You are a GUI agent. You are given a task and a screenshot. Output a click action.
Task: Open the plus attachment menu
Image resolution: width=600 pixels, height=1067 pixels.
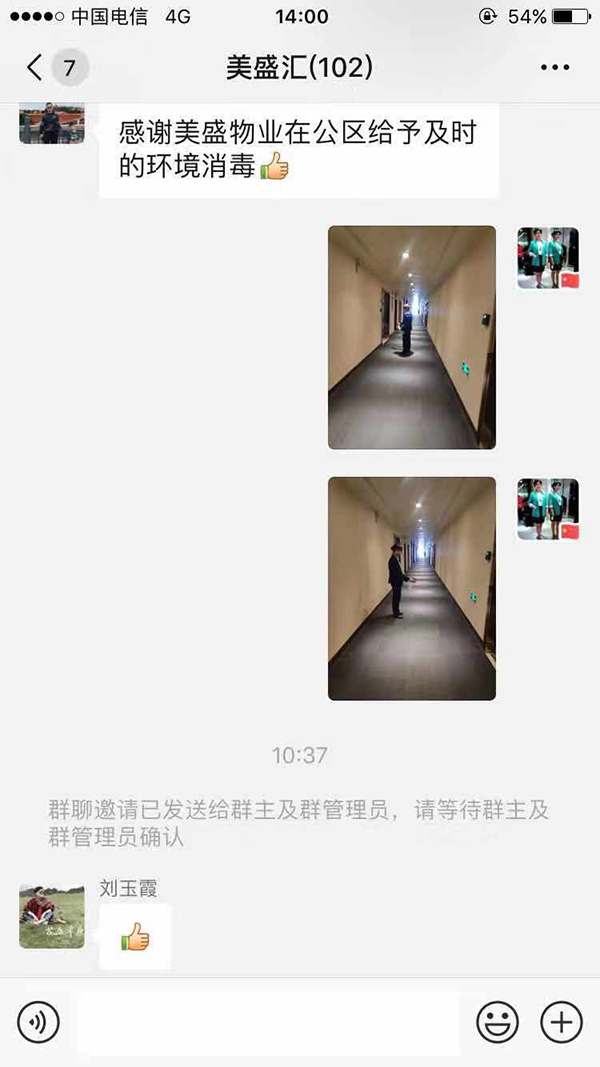[x=561, y=1022]
